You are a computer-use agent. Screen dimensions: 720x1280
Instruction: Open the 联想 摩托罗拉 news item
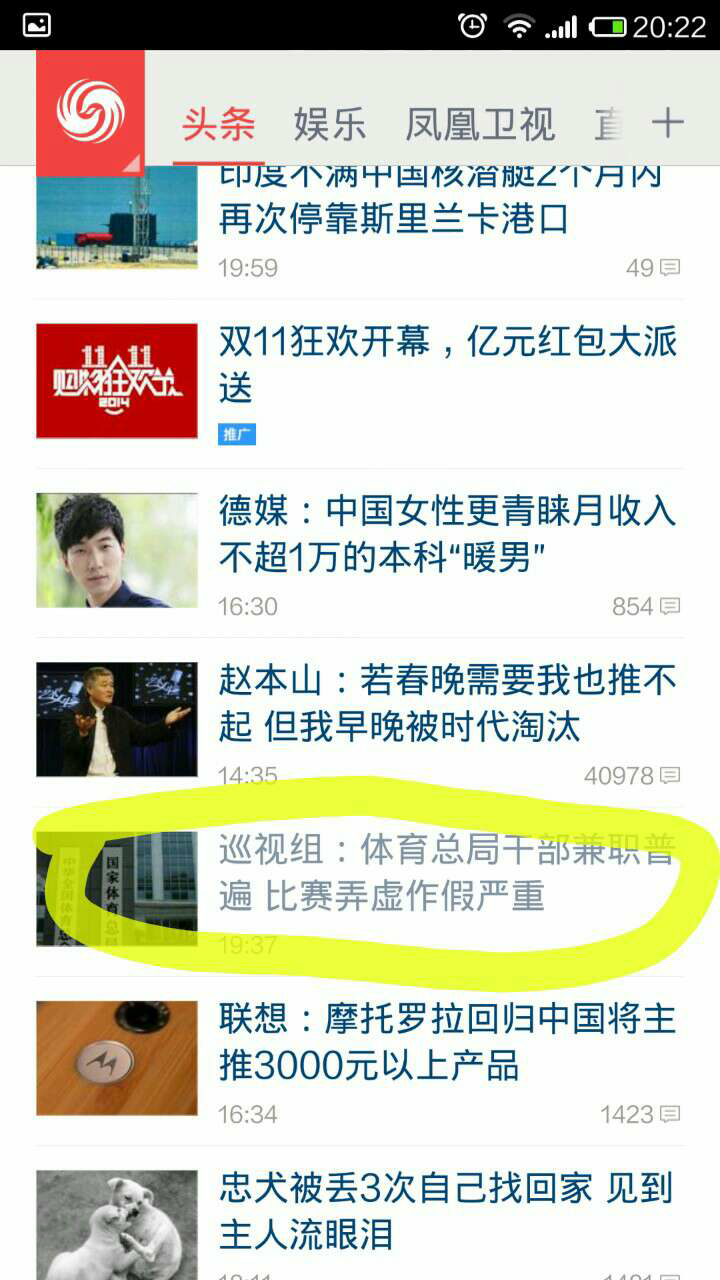[x=360, y=1061]
